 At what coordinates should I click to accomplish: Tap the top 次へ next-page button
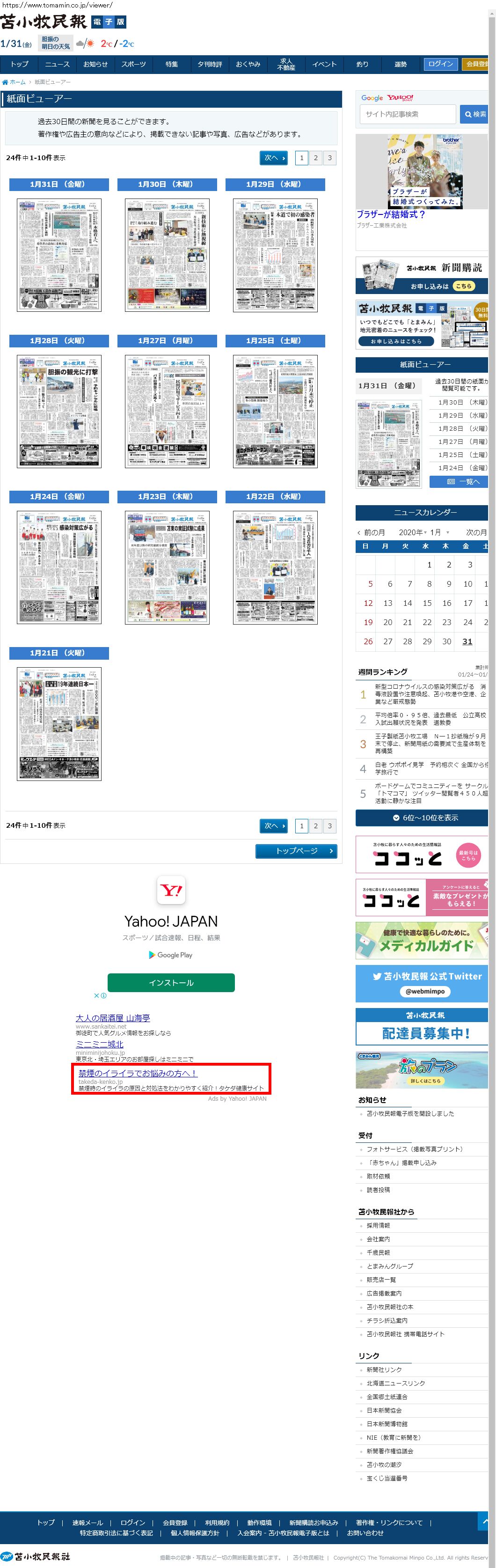(275, 158)
